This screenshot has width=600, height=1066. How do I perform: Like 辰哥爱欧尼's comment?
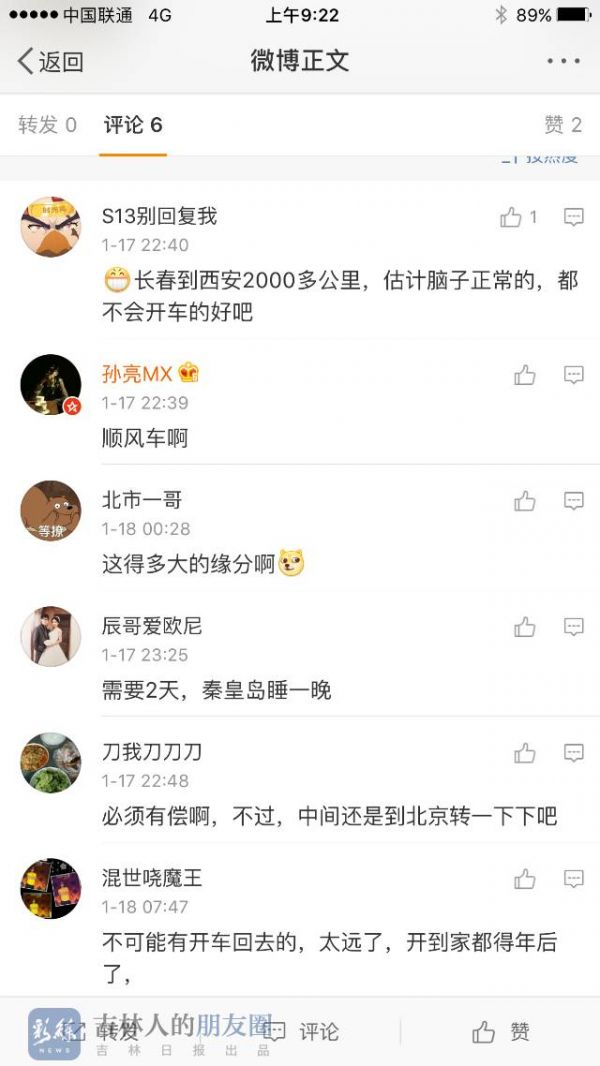pos(525,627)
